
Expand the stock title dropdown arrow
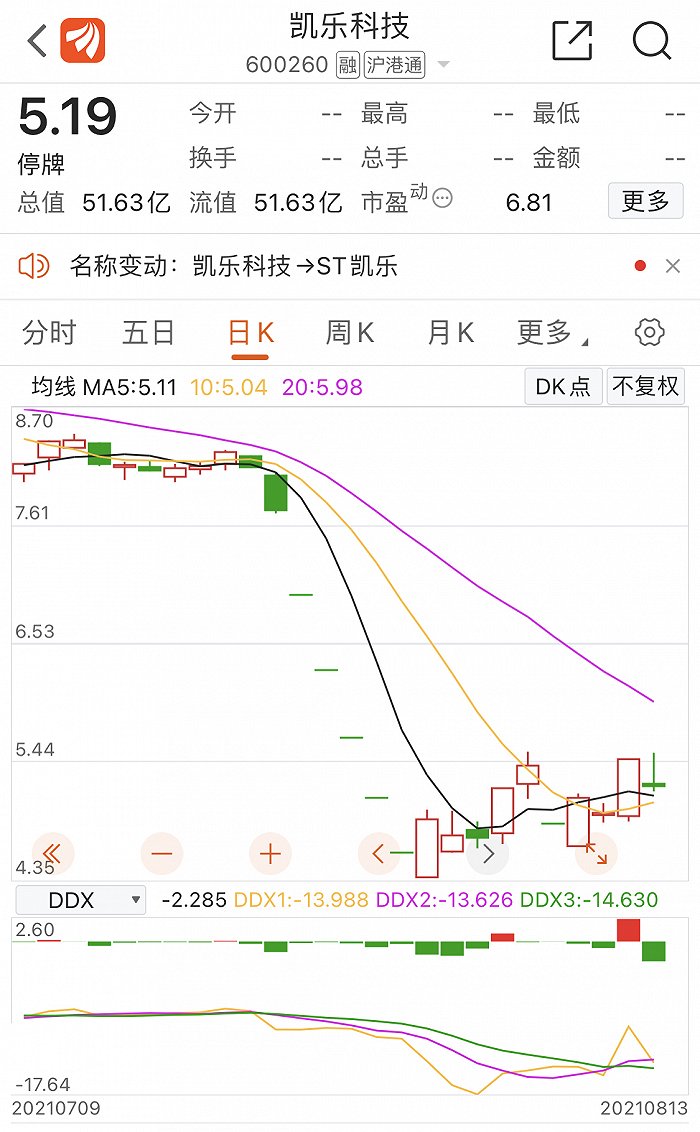[x=444, y=65]
